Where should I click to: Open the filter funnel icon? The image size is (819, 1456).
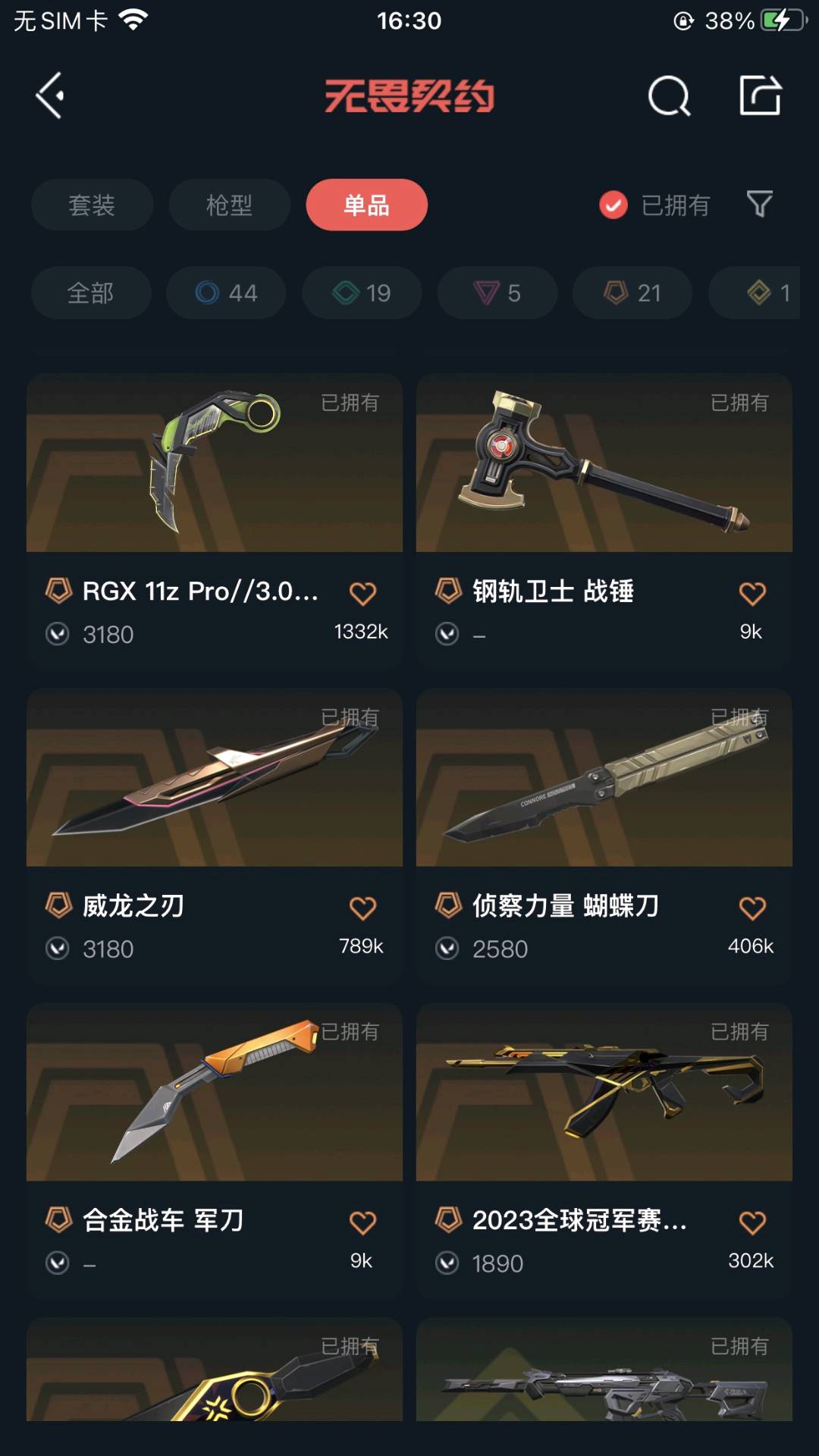pyautogui.click(x=759, y=204)
